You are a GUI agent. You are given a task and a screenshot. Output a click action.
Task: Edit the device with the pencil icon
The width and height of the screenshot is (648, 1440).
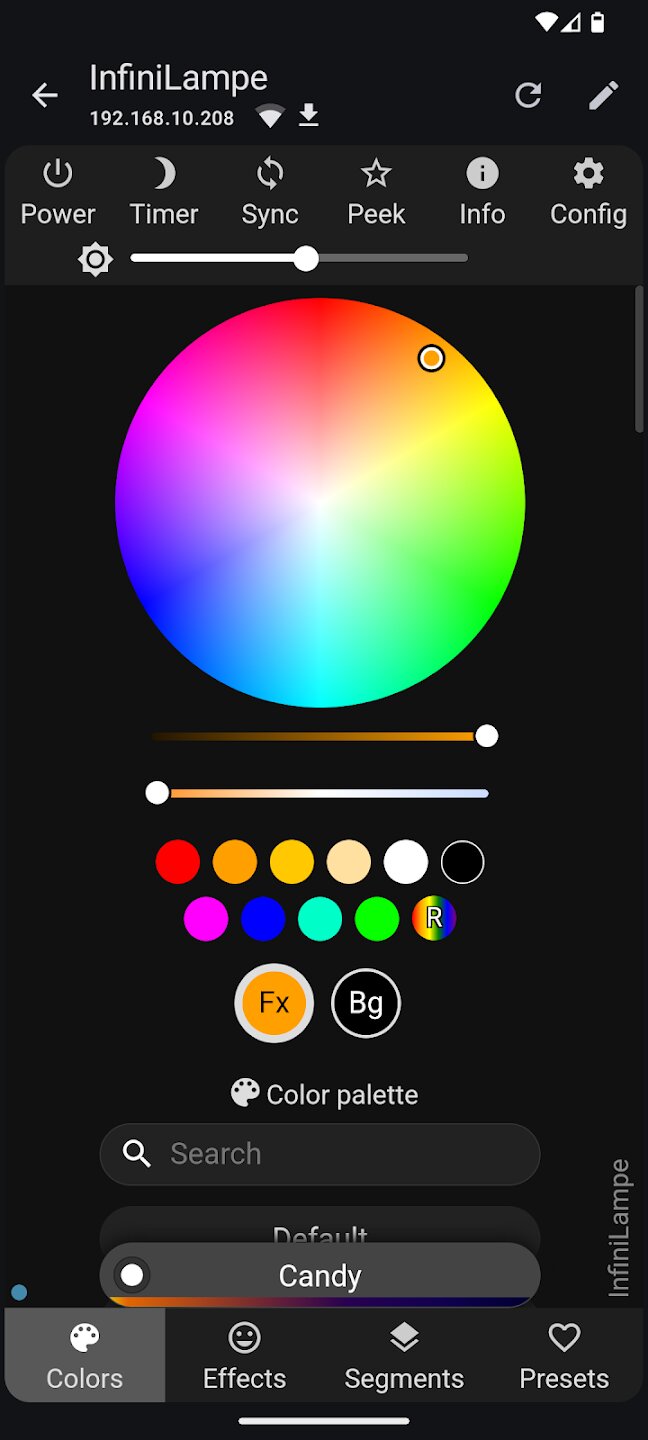pos(603,95)
